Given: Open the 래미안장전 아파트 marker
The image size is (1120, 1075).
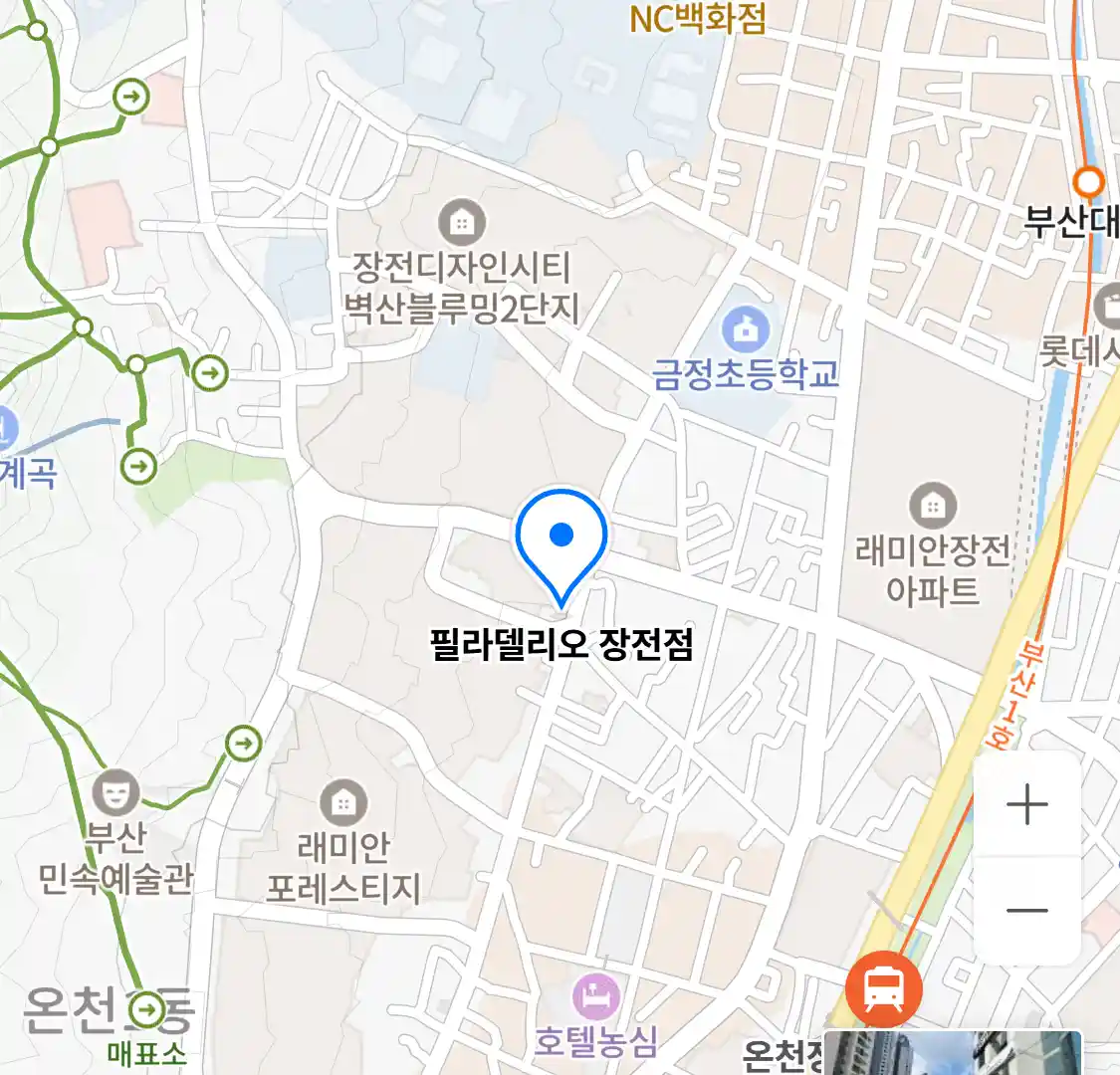Looking at the screenshot, I should pyautogui.click(x=932, y=506).
